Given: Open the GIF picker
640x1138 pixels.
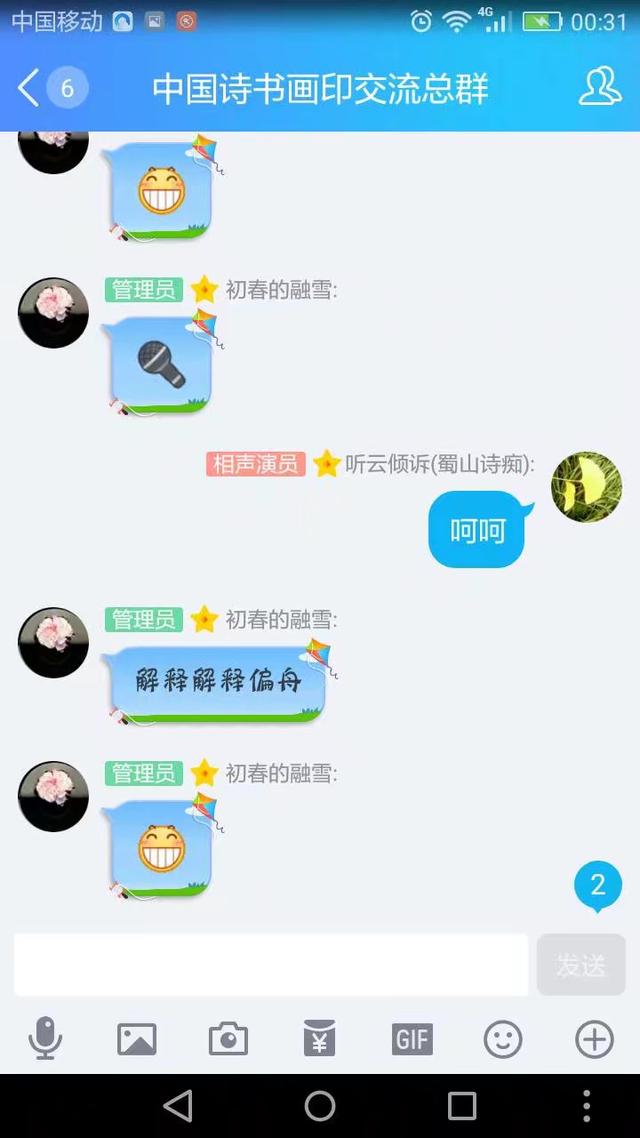Looking at the screenshot, I should (411, 1039).
